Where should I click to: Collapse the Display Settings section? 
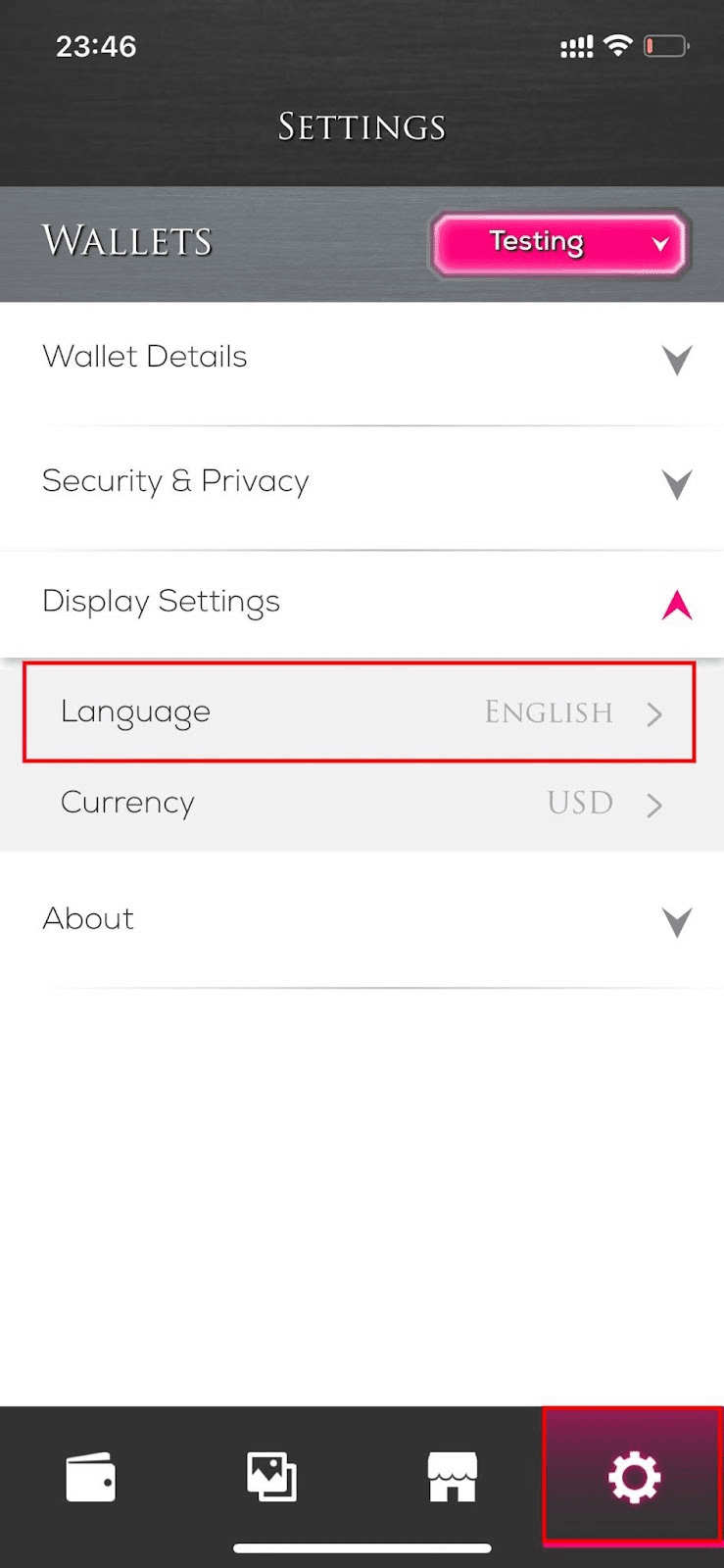[x=362, y=603]
